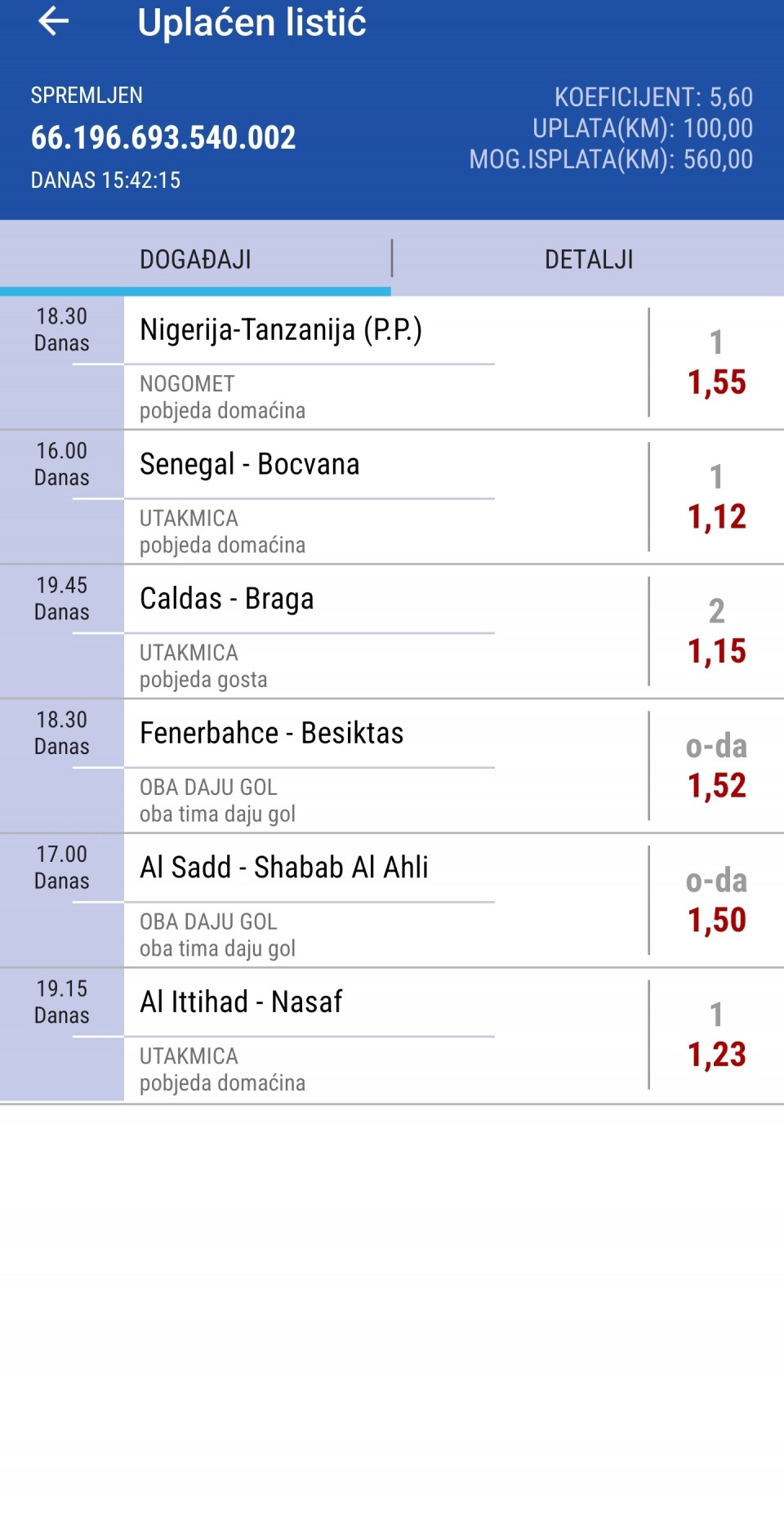Go back from Uplaćen listić
Image resolution: width=784 pixels, height=1513 pixels.
54,22
